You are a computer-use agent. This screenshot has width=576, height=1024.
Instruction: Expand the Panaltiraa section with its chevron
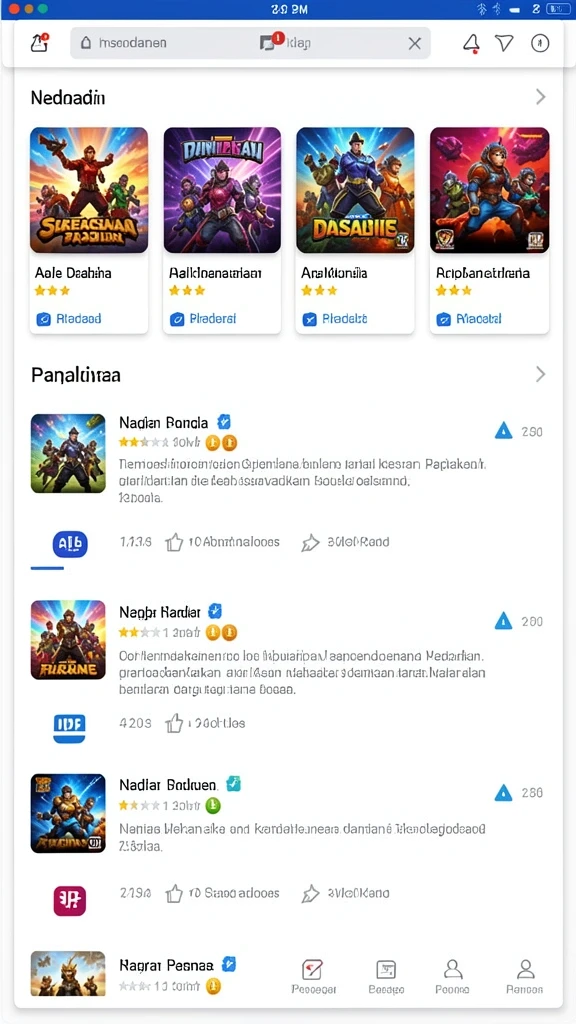[540, 374]
